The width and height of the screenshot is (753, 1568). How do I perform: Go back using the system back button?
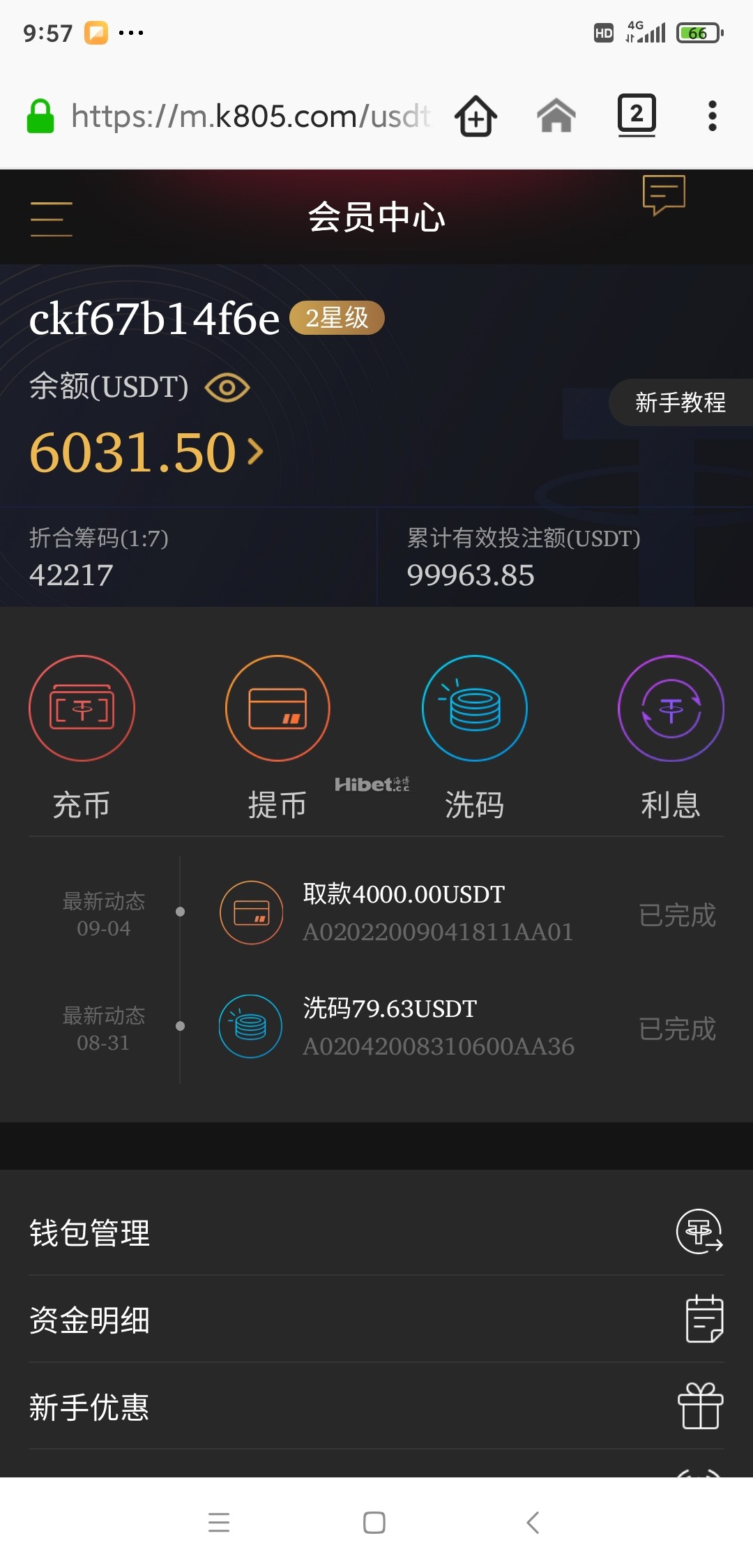tap(533, 1522)
